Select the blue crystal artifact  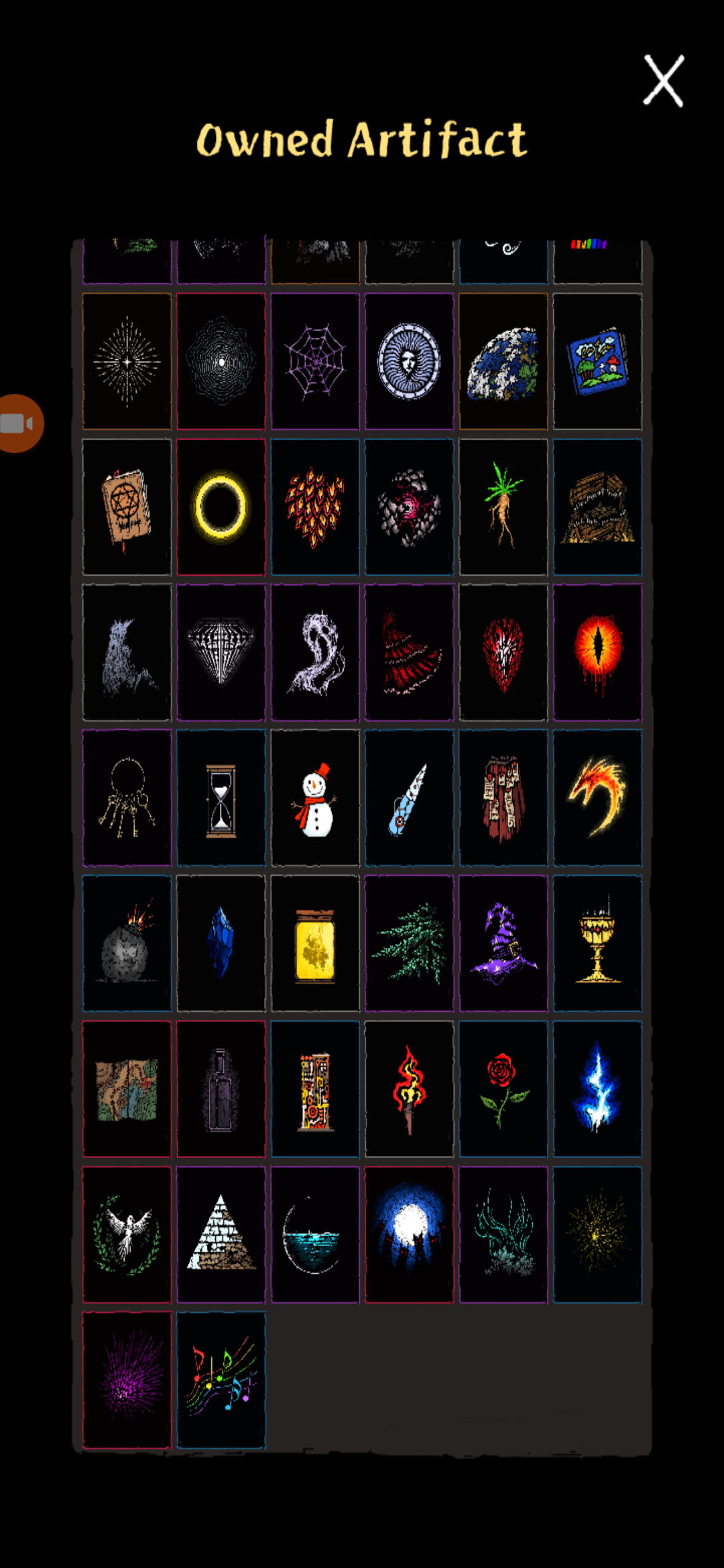221,943
